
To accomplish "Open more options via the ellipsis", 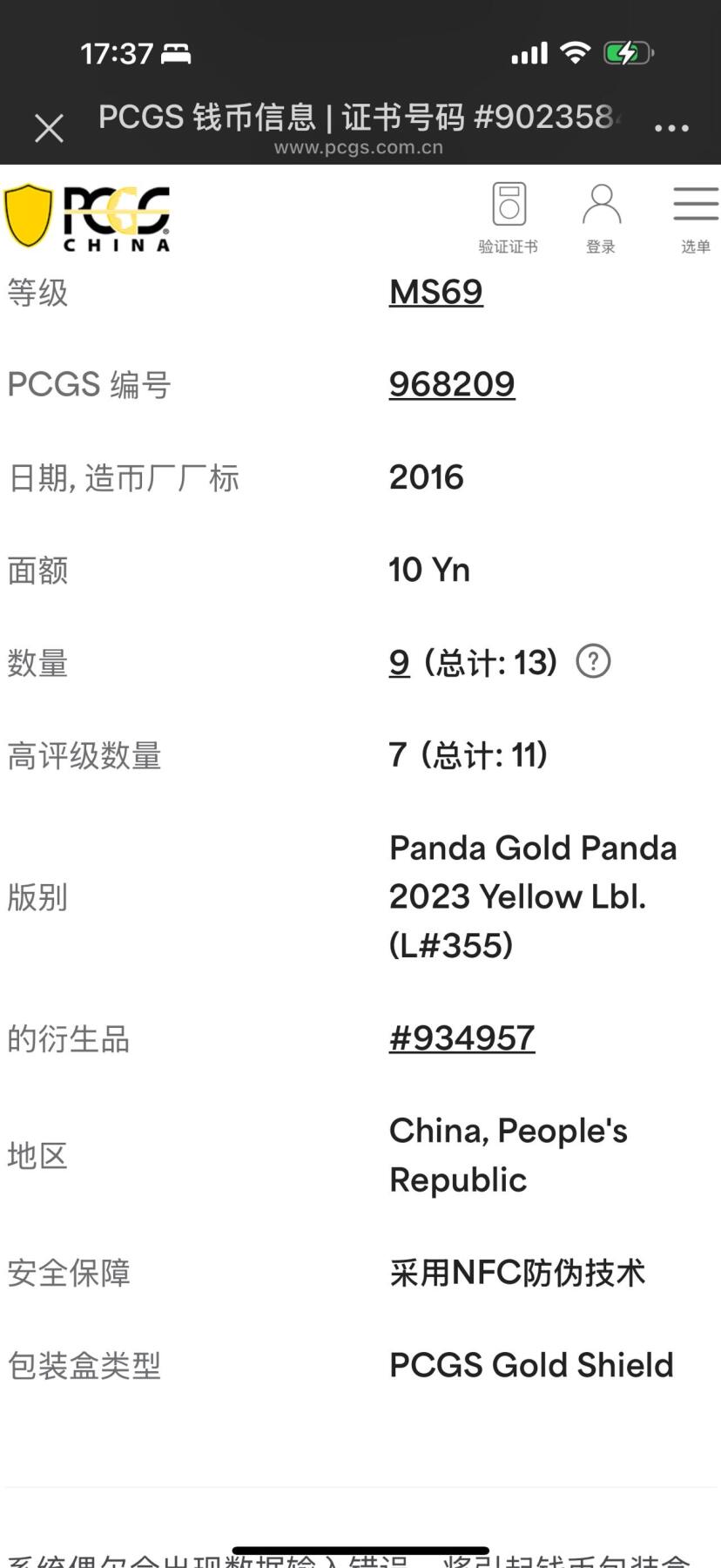I will (671, 127).
